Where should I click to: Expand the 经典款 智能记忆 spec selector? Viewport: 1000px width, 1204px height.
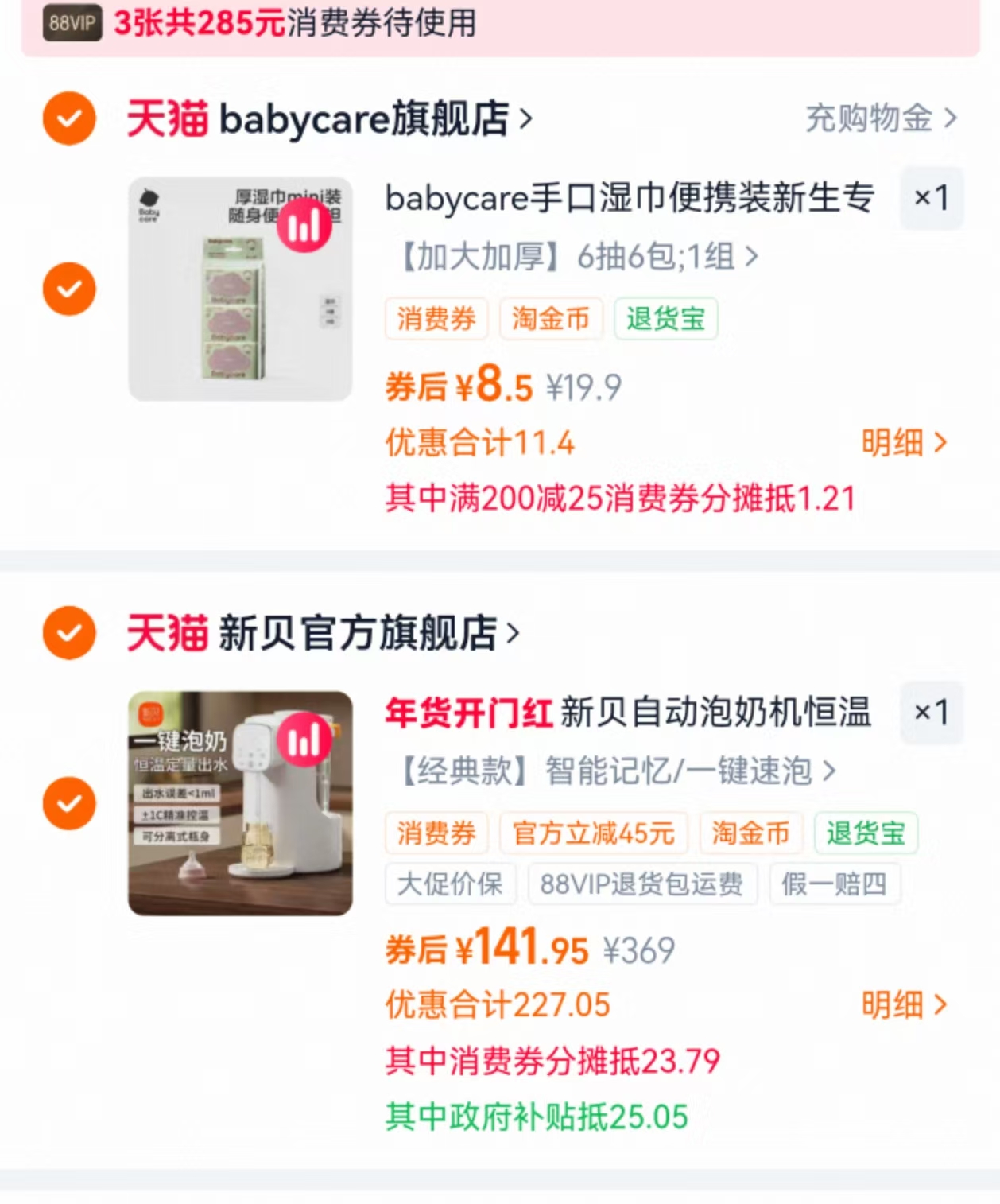click(608, 772)
